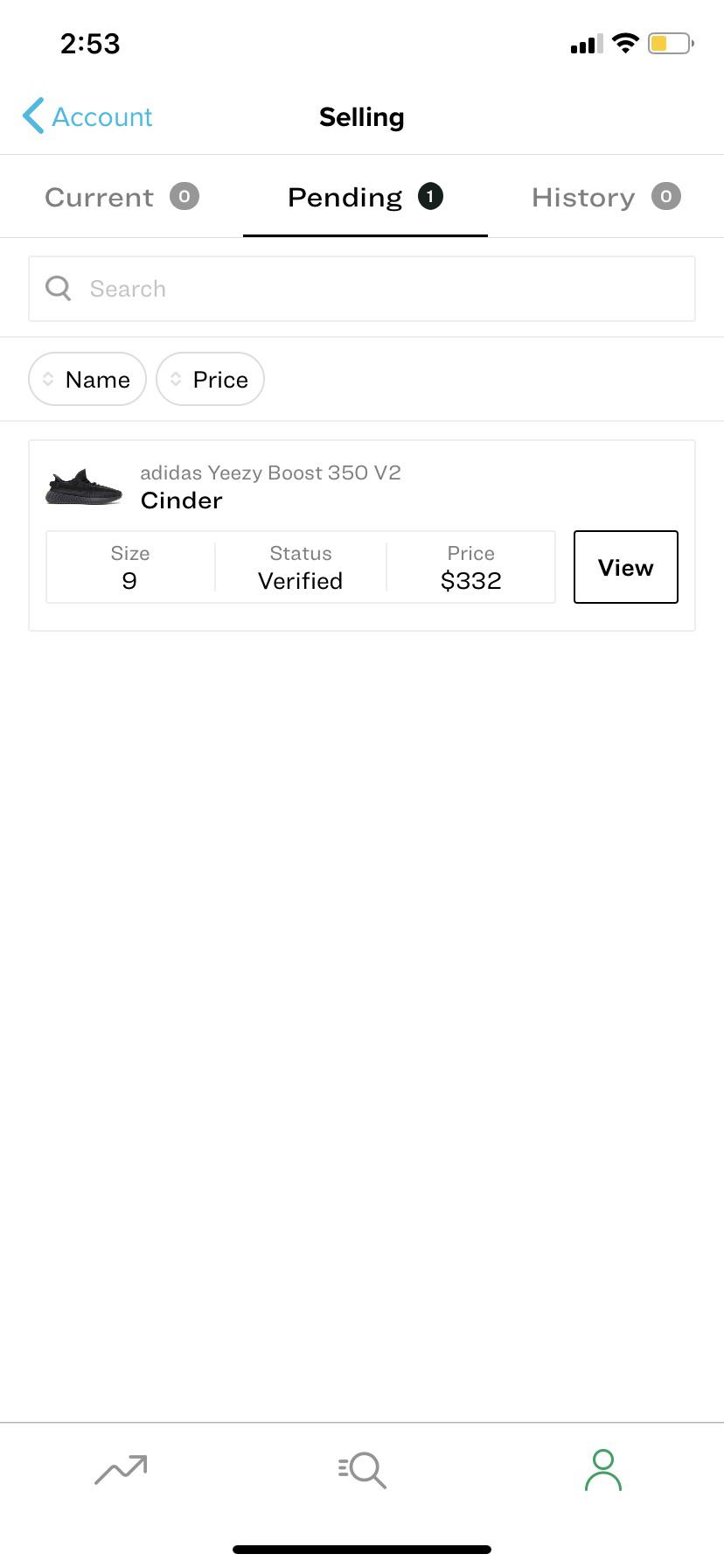Toggle the Price sort chip

click(210, 379)
